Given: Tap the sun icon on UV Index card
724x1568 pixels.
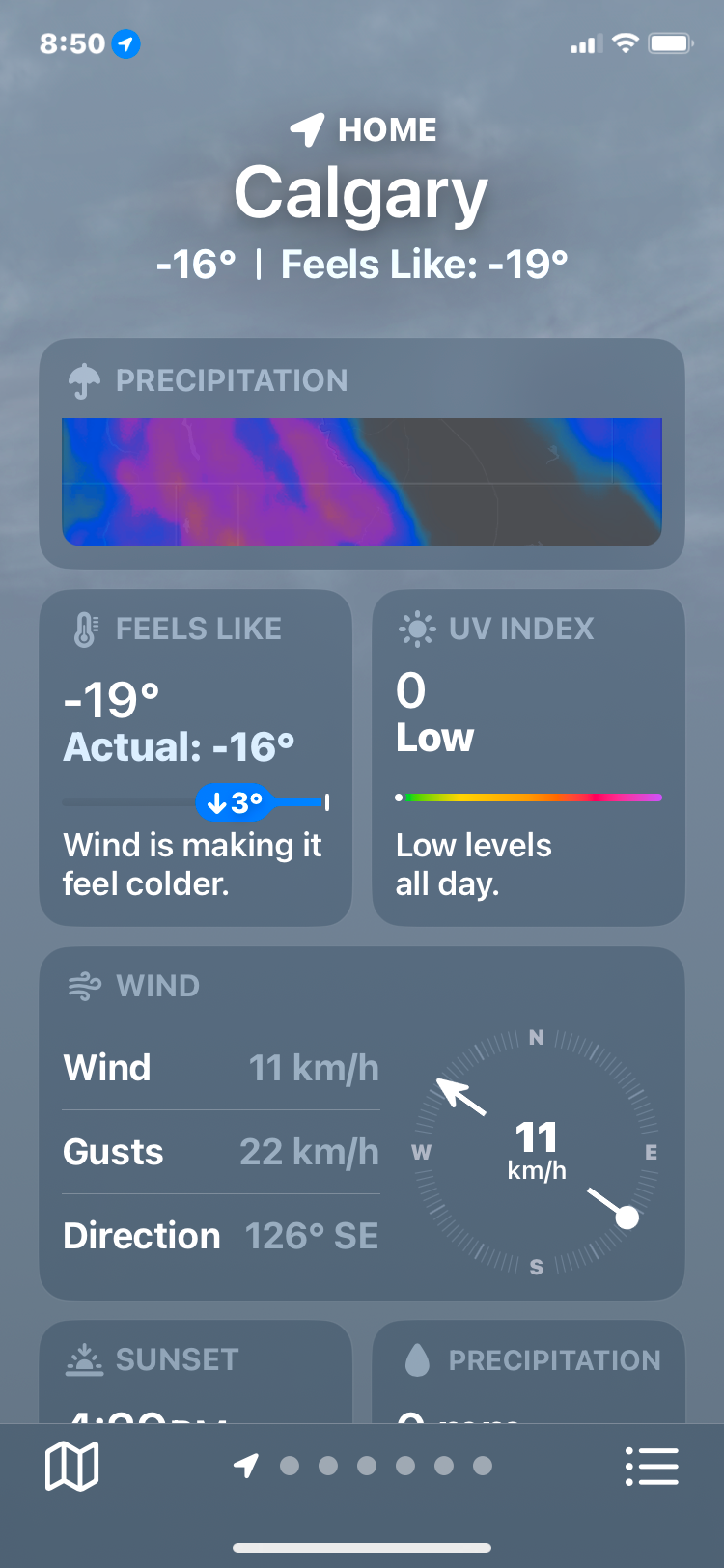Looking at the screenshot, I should (417, 628).
